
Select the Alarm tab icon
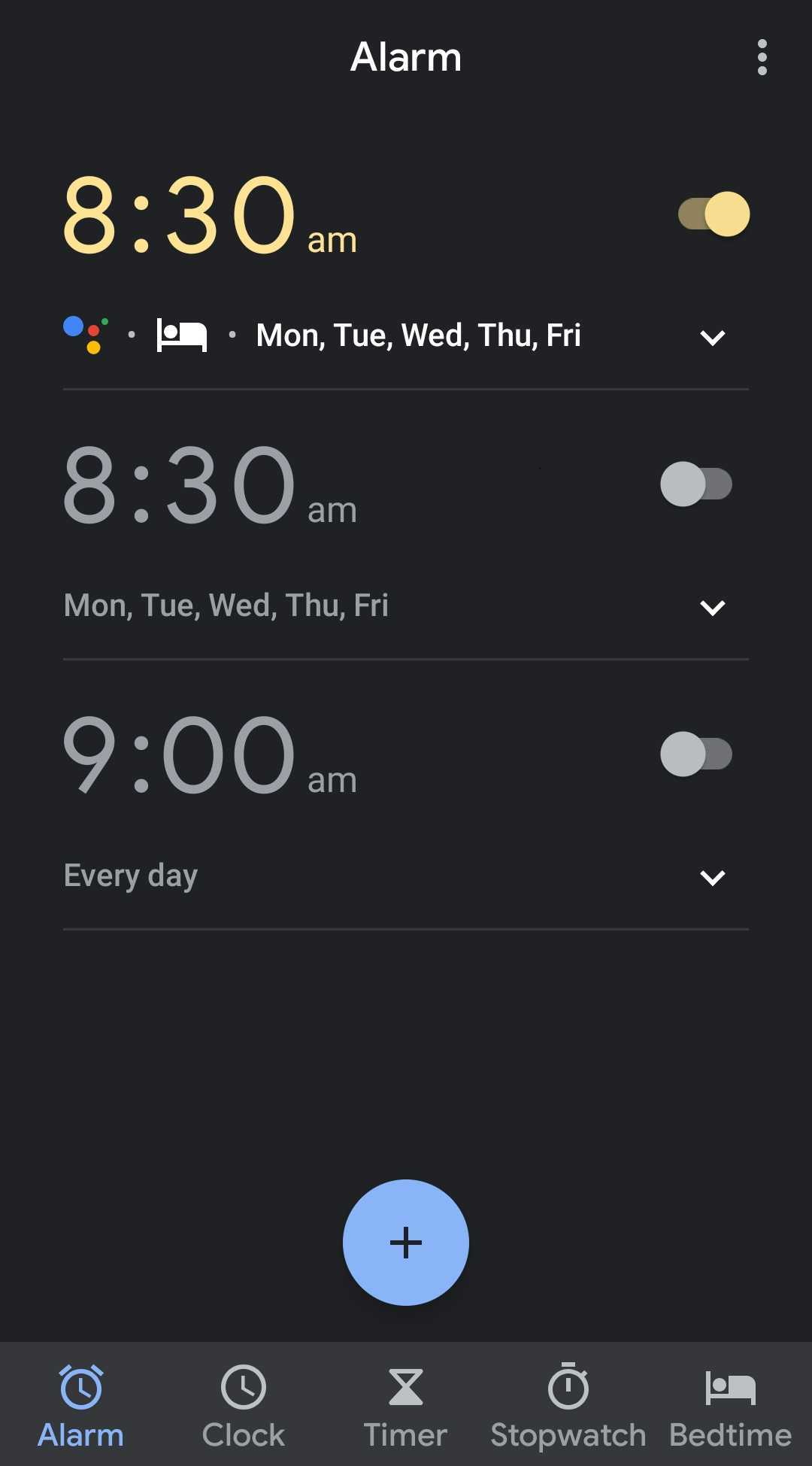click(81, 1386)
